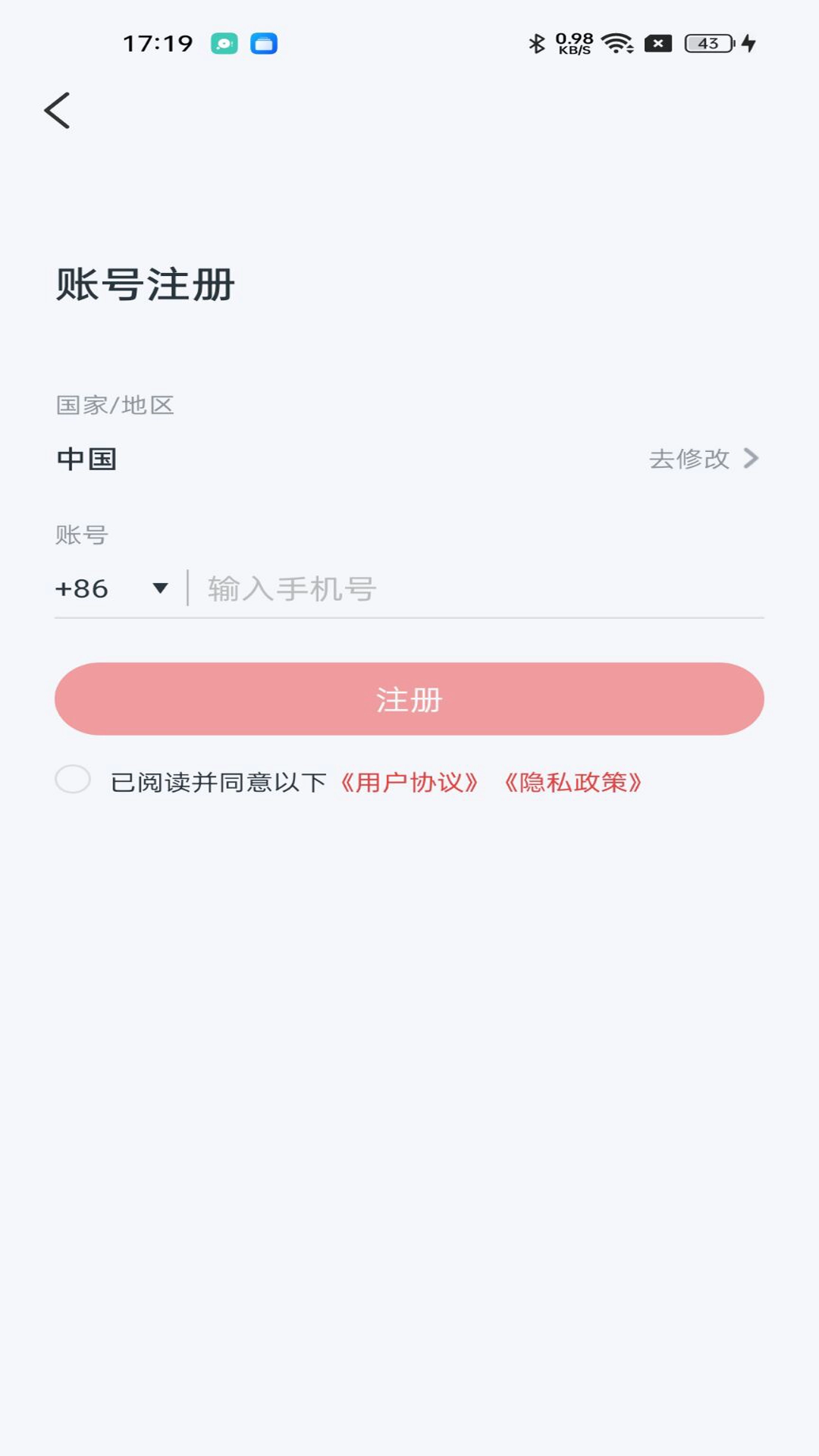Select the 账号注册 title area
Screen dimensions: 819x1456
click(x=145, y=284)
